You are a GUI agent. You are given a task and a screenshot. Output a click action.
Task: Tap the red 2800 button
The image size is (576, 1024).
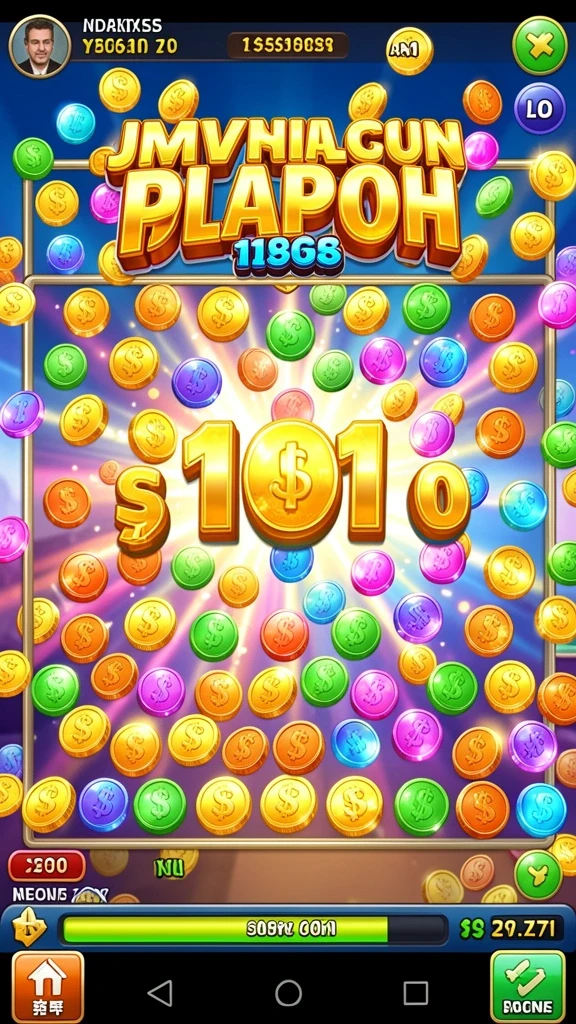[46, 866]
